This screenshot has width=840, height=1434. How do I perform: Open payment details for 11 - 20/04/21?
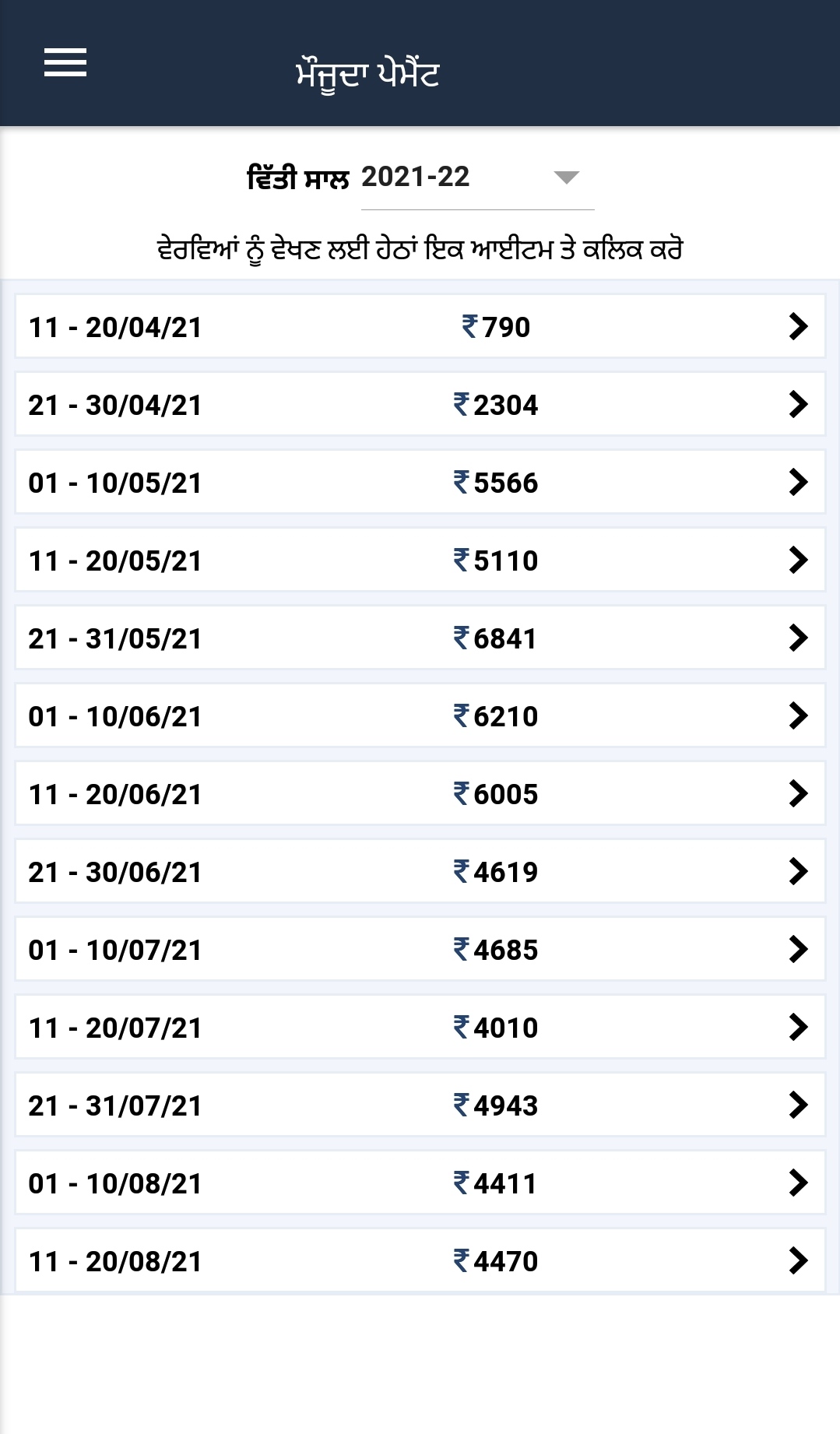coord(420,327)
